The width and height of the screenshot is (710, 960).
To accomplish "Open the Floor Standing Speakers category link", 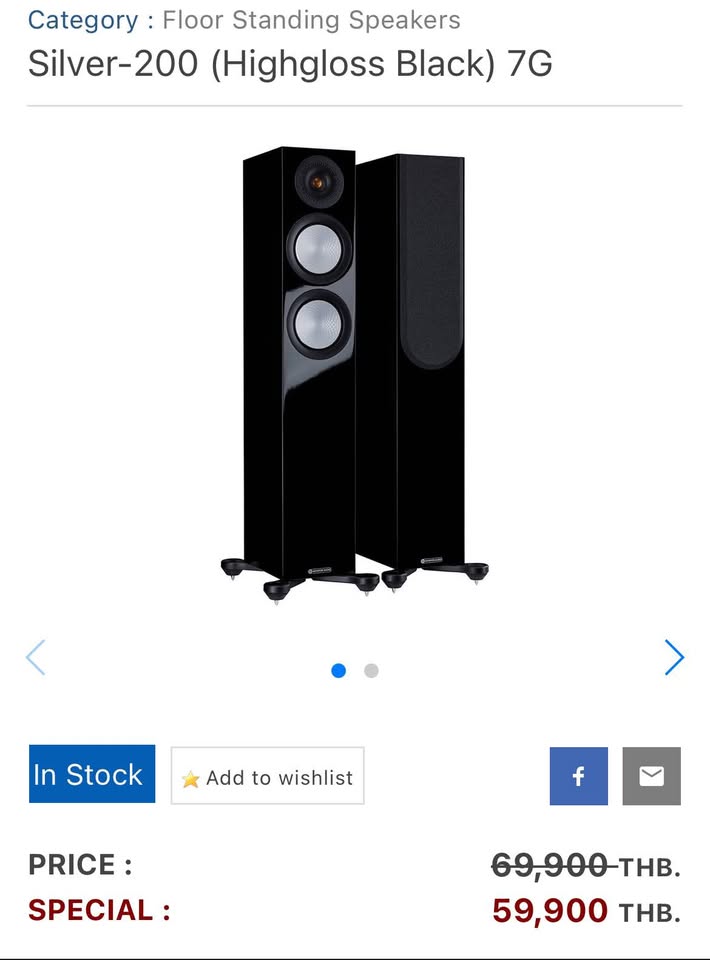I will click(311, 19).
